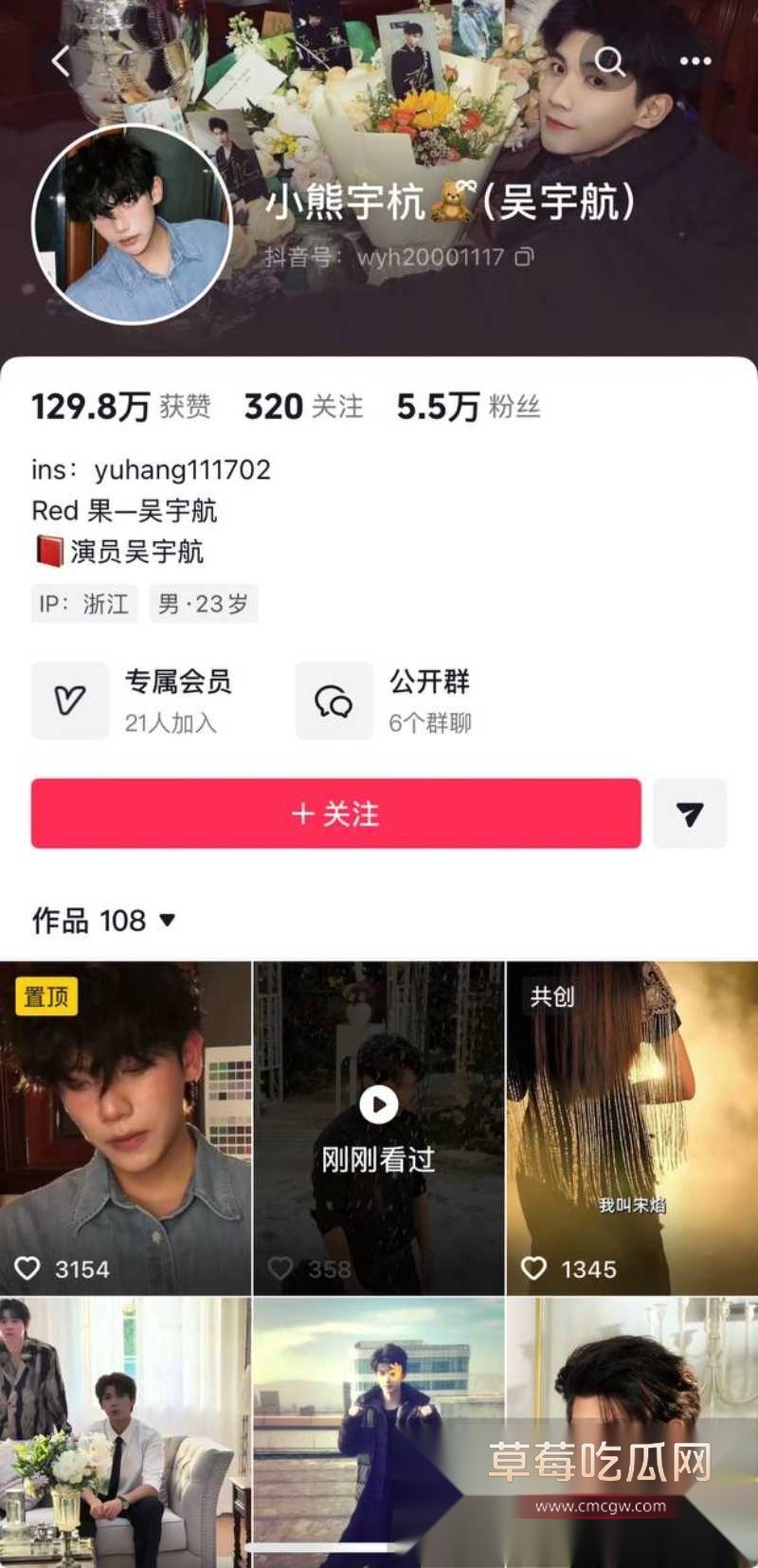The width and height of the screenshot is (758, 1568).
Task: Open the three-dot more options menu
Action: pyautogui.click(x=695, y=61)
